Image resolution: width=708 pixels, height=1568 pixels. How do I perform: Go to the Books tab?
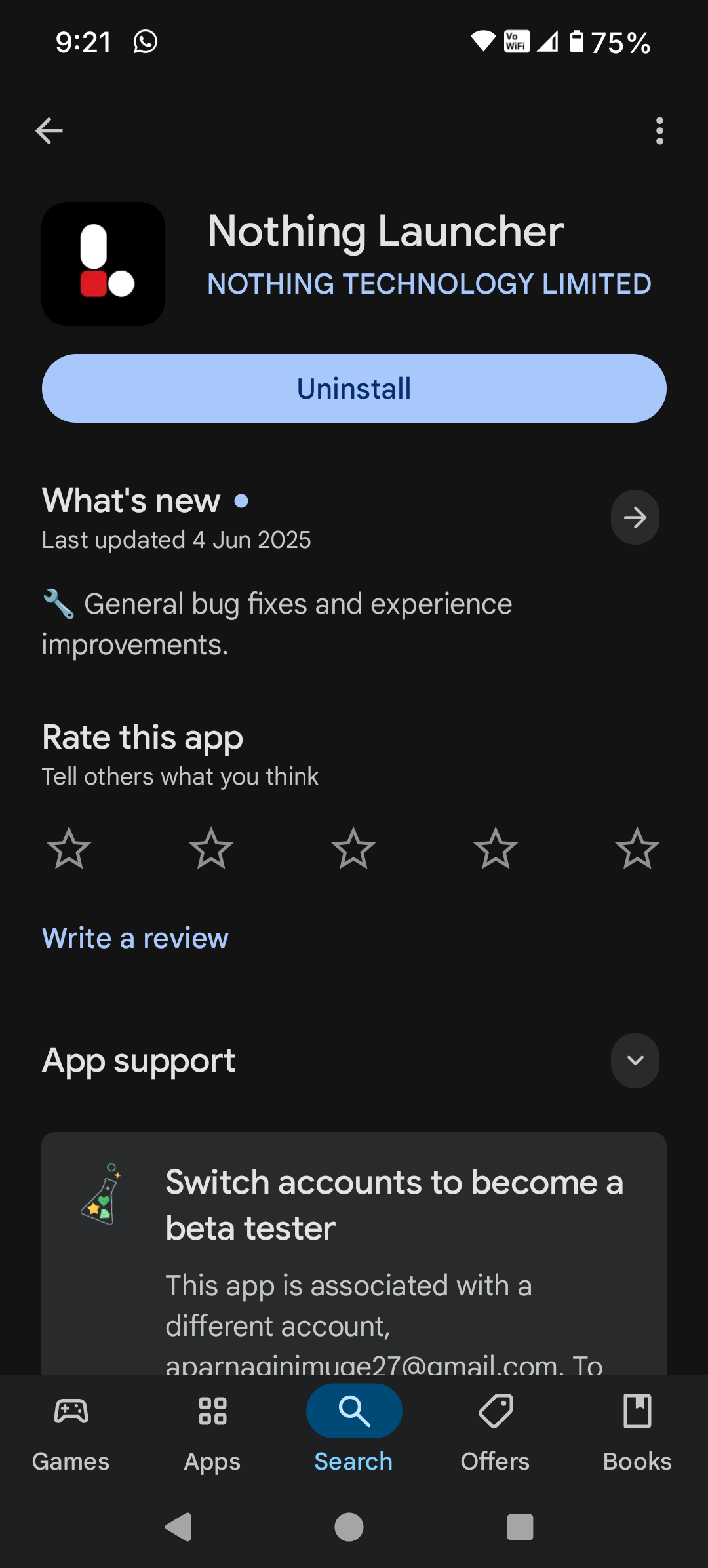pyautogui.click(x=637, y=1432)
